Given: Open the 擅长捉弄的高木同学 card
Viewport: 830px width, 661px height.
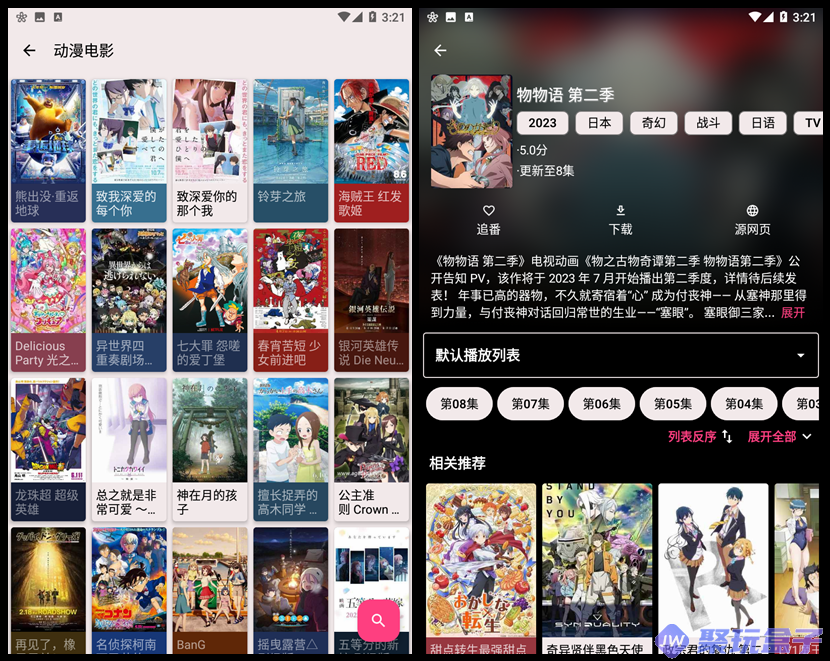Looking at the screenshot, I should [x=290, y=448].
